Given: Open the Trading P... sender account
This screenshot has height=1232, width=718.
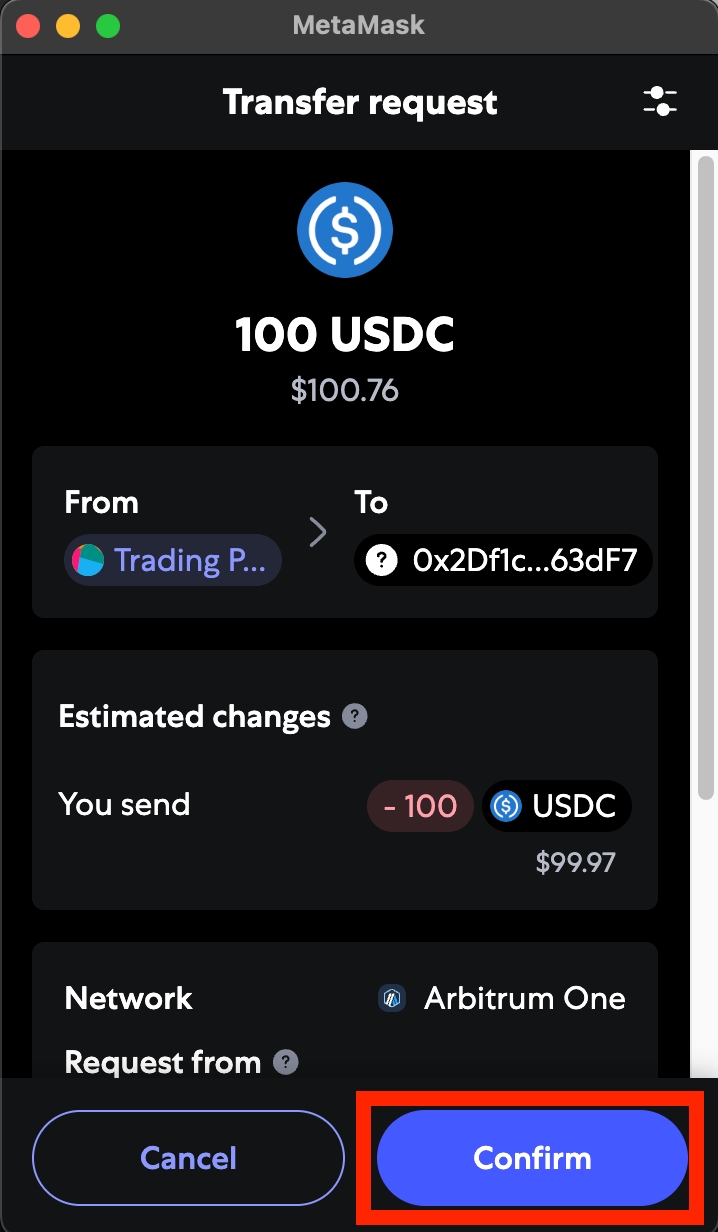Looking at the screenshot, I should tap(173, 560).
